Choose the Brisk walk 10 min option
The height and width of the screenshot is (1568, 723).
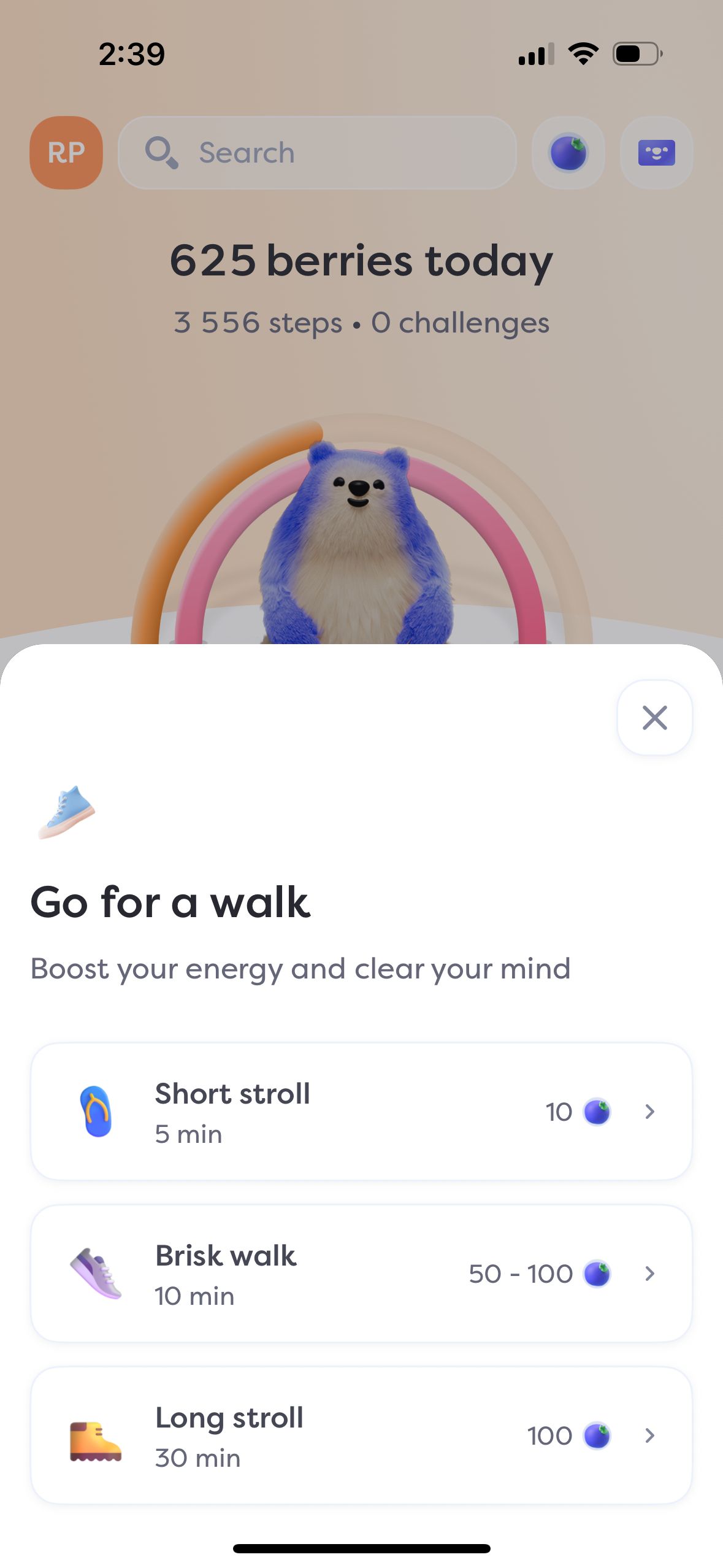(361, 1273)
